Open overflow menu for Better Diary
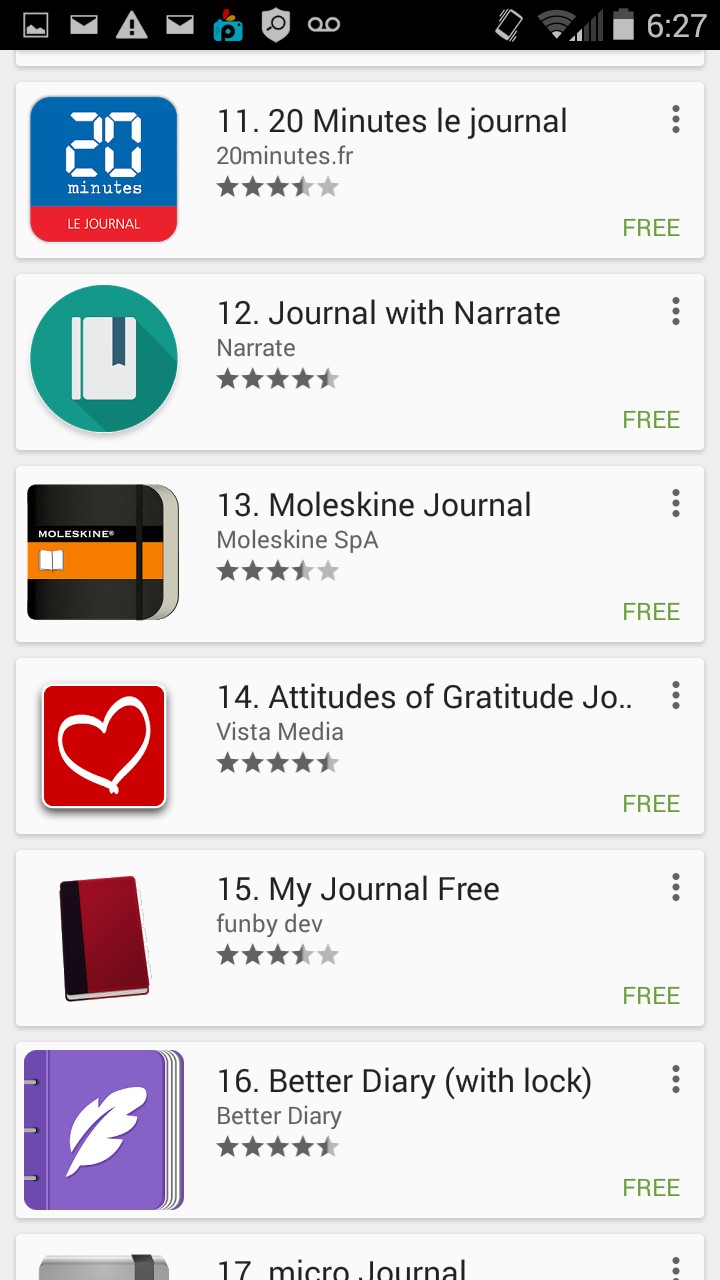Screen dimensions: 720x1280 pos(676,1080)
